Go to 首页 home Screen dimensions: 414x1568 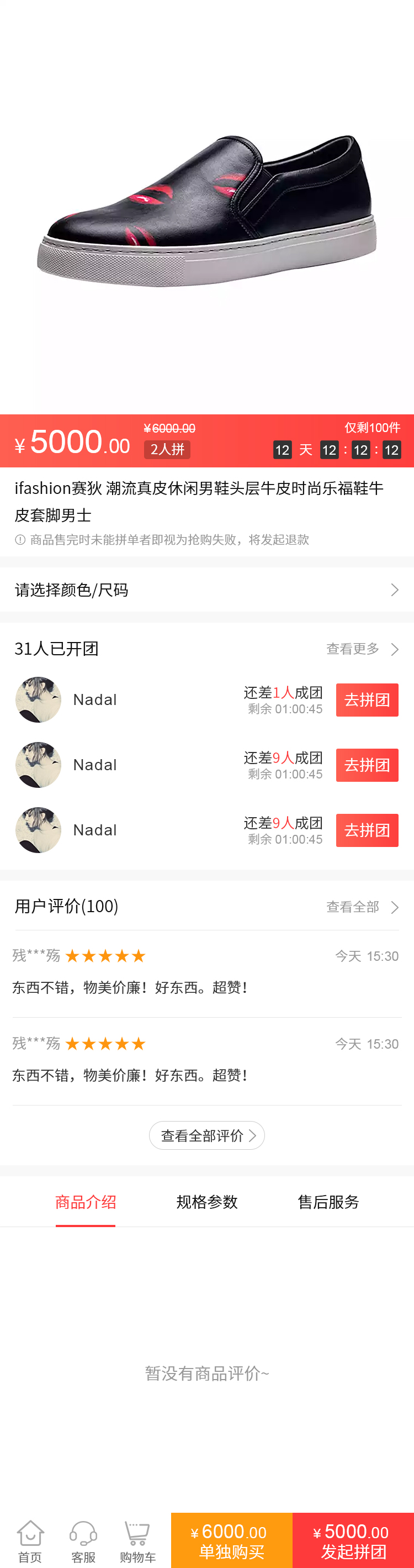point(30,1541)
